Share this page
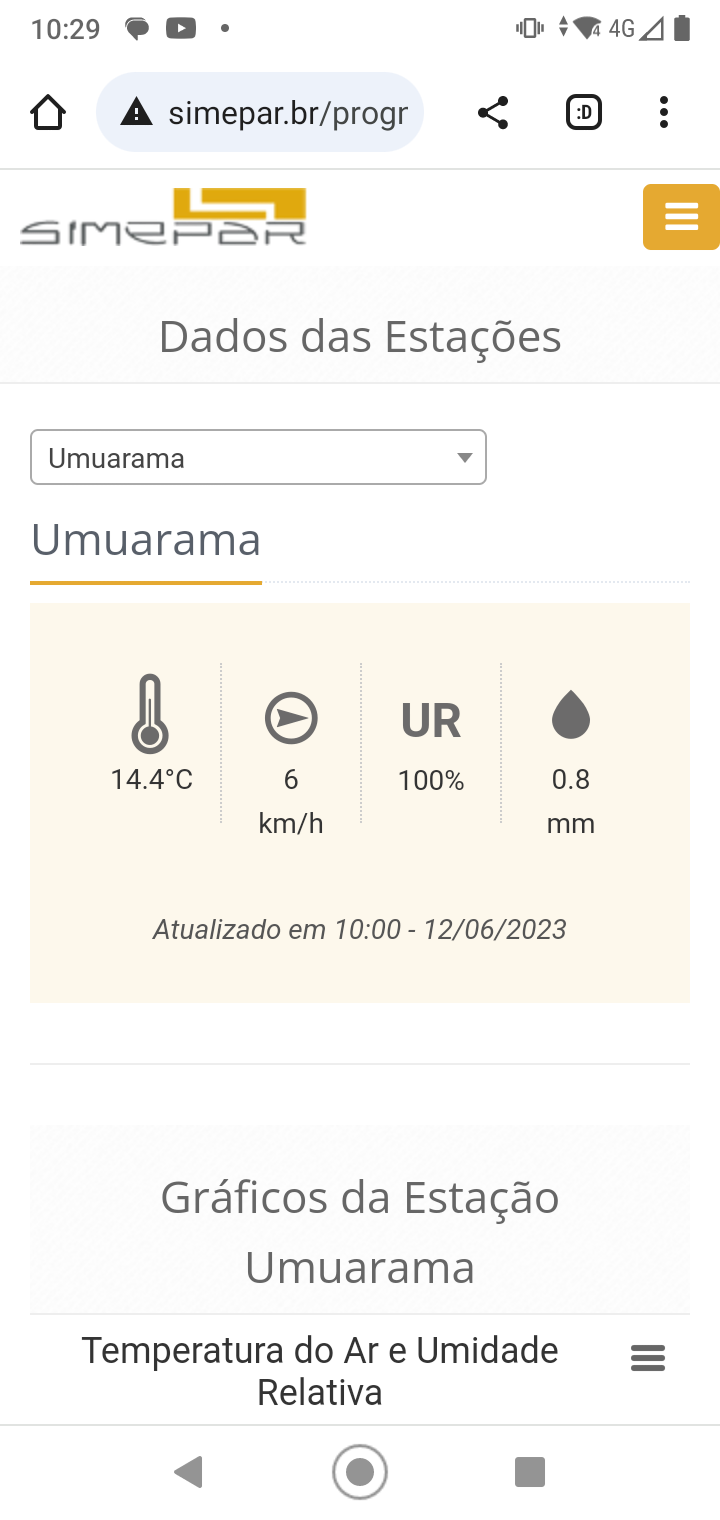Image resolution: width=720 pixels, height=1520 pixels. pos(493,113)
